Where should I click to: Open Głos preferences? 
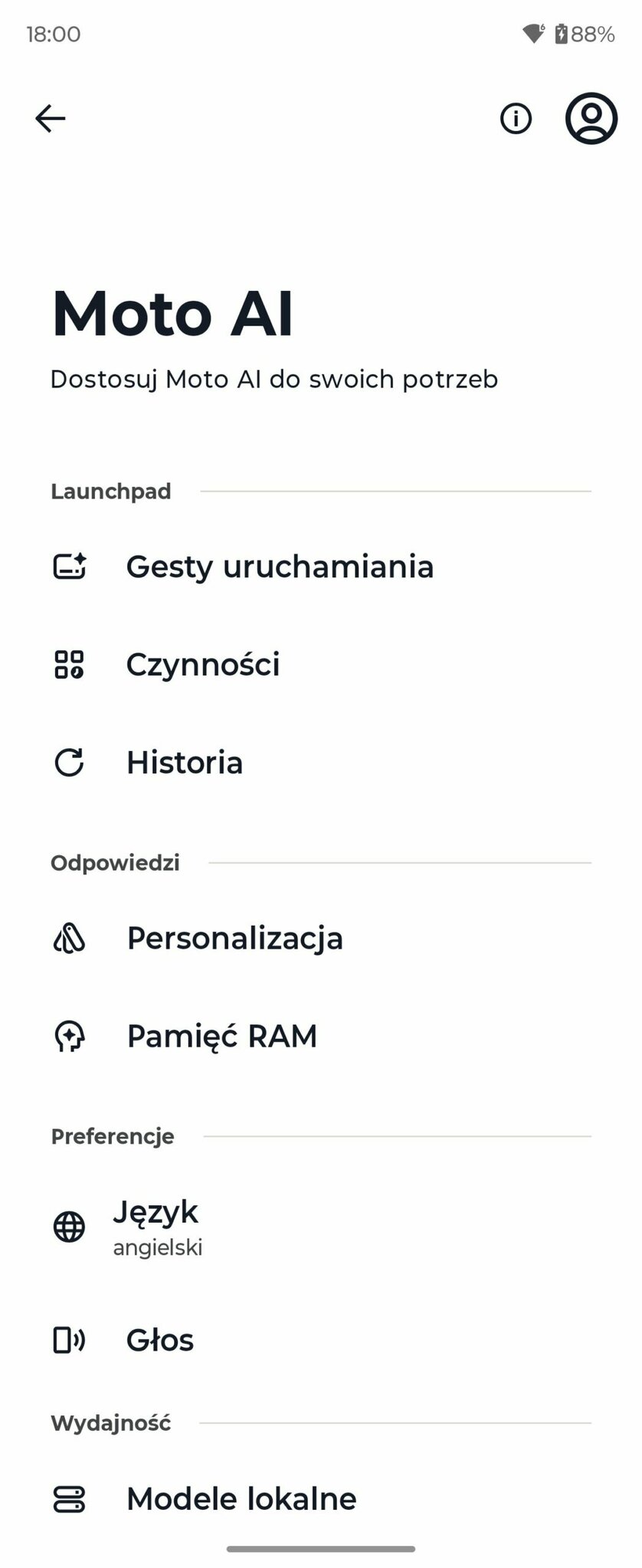[160, 1341]
